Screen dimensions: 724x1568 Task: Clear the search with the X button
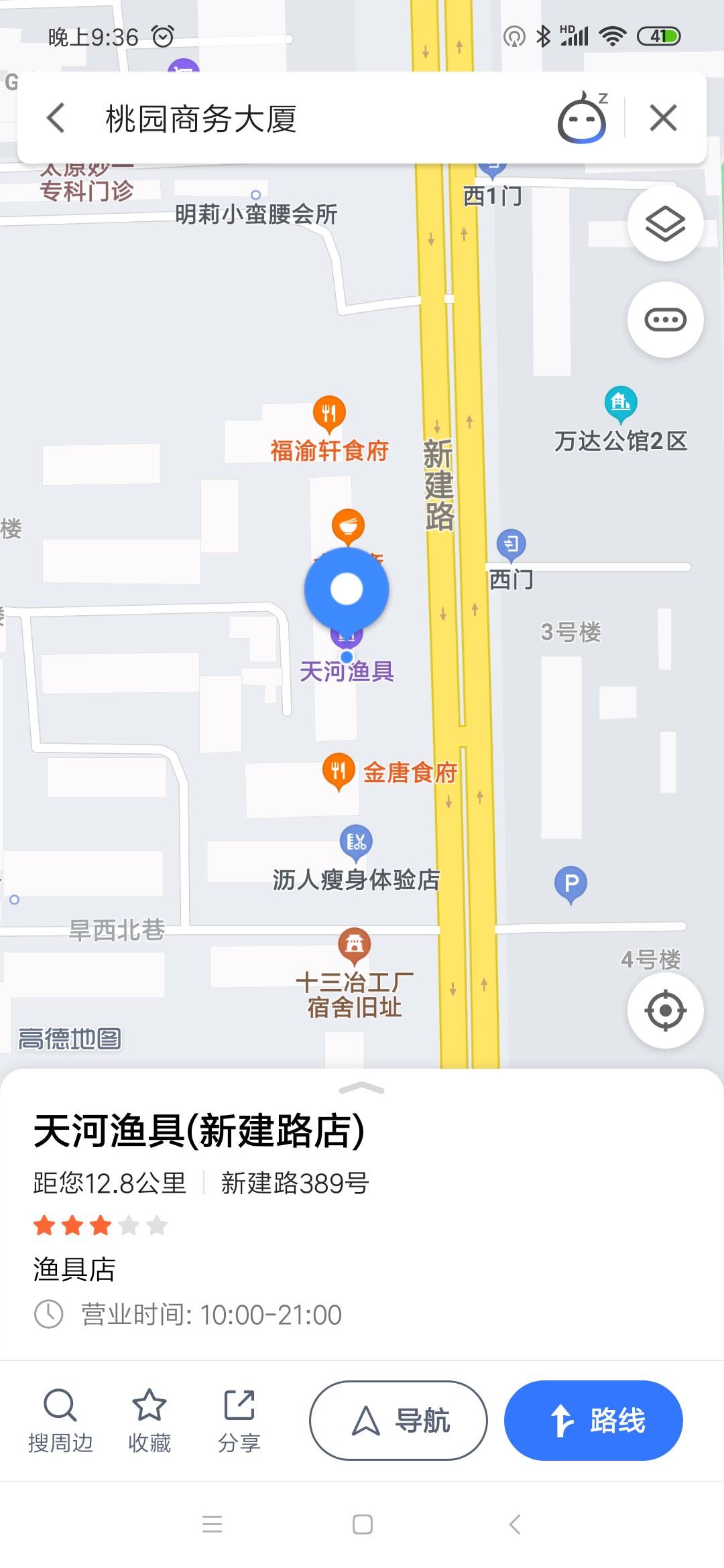coord(663,119)
